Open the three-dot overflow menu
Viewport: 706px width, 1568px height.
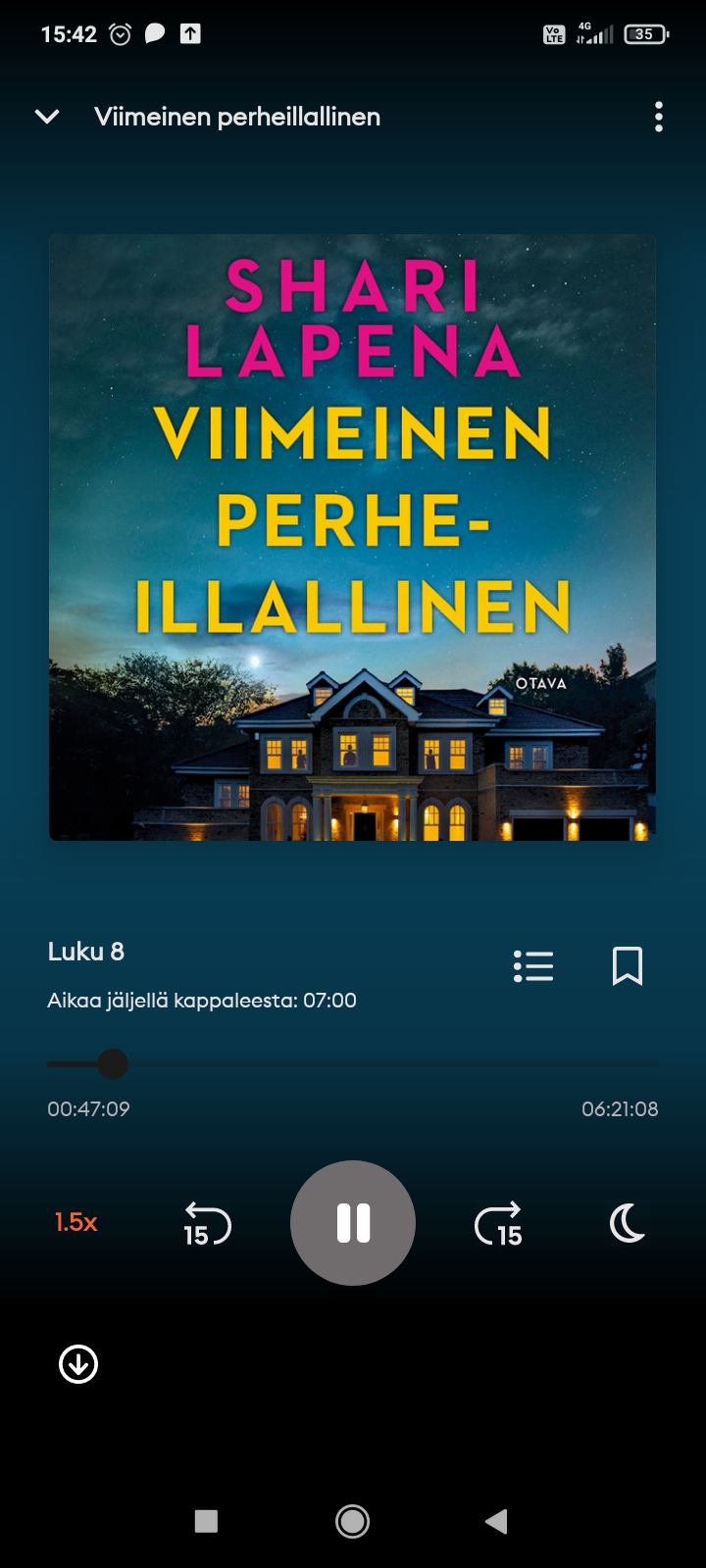click(658, 117)
